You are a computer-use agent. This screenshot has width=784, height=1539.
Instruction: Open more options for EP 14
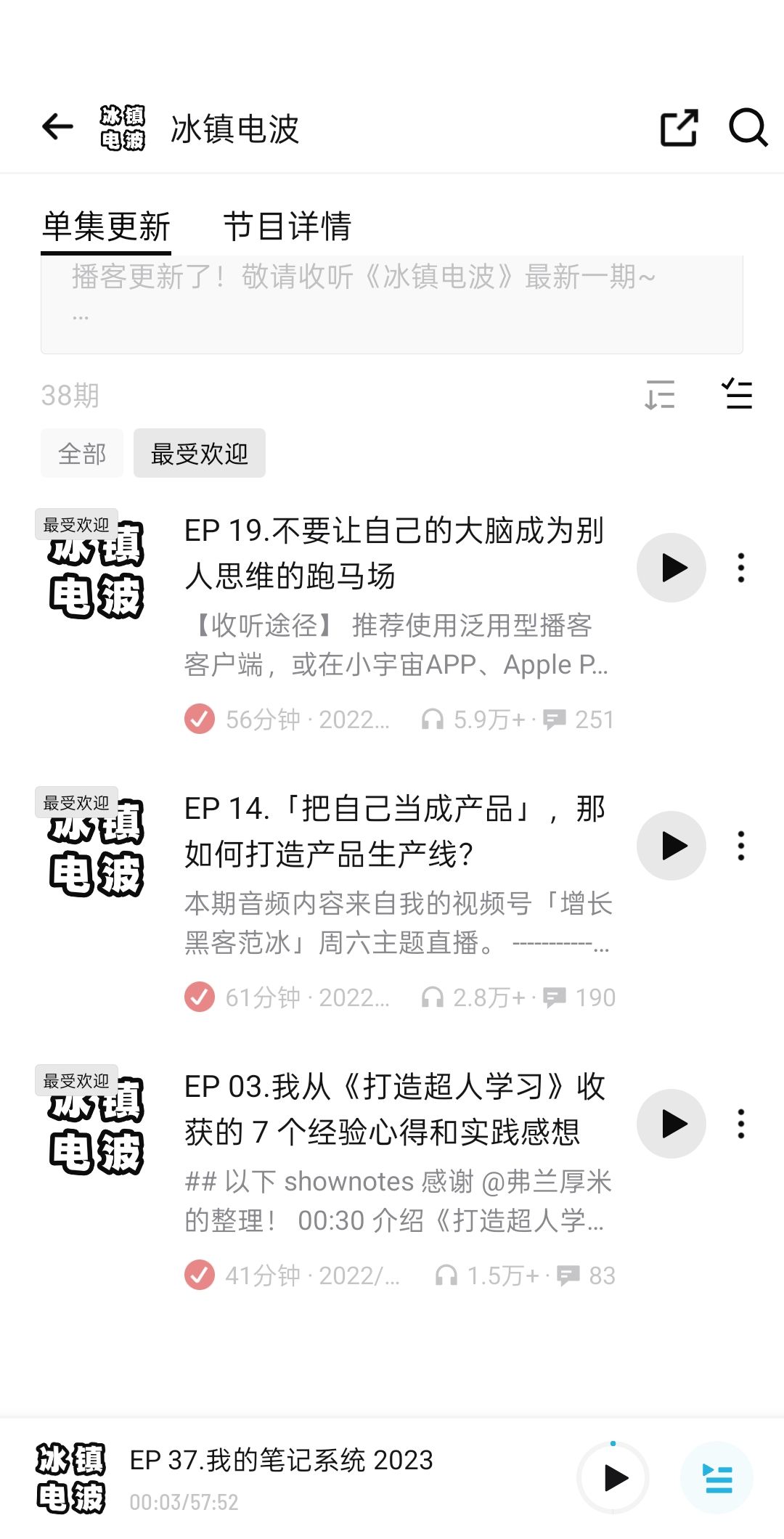741,846
